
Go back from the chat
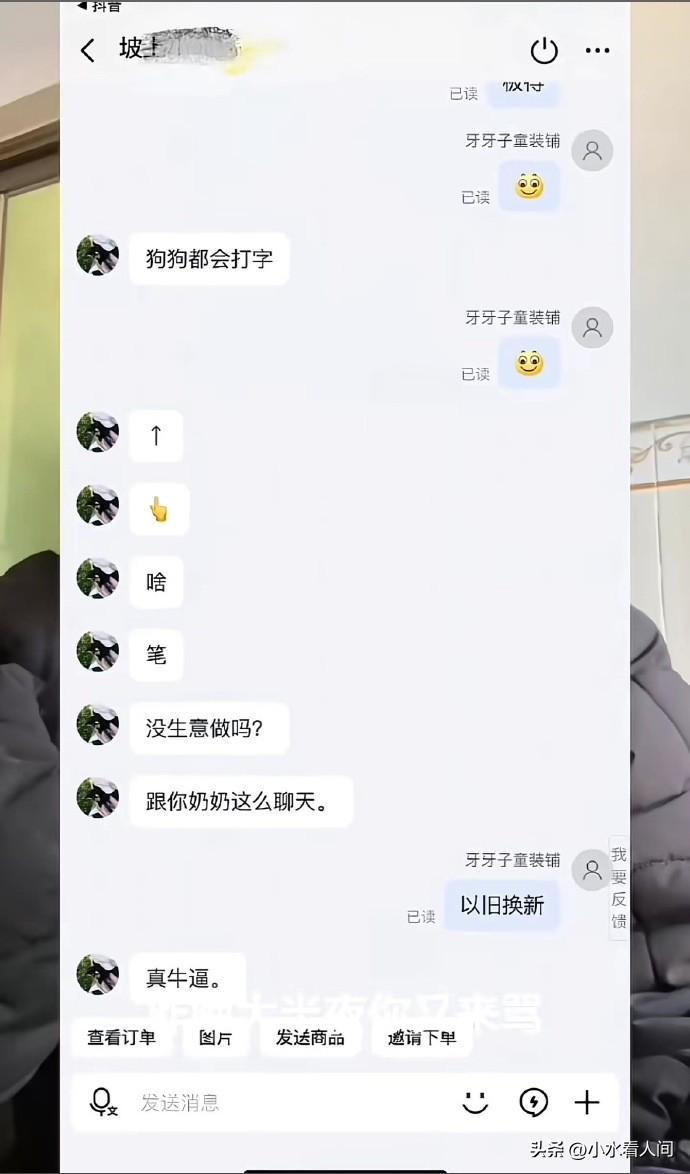[x=88, y=50]
